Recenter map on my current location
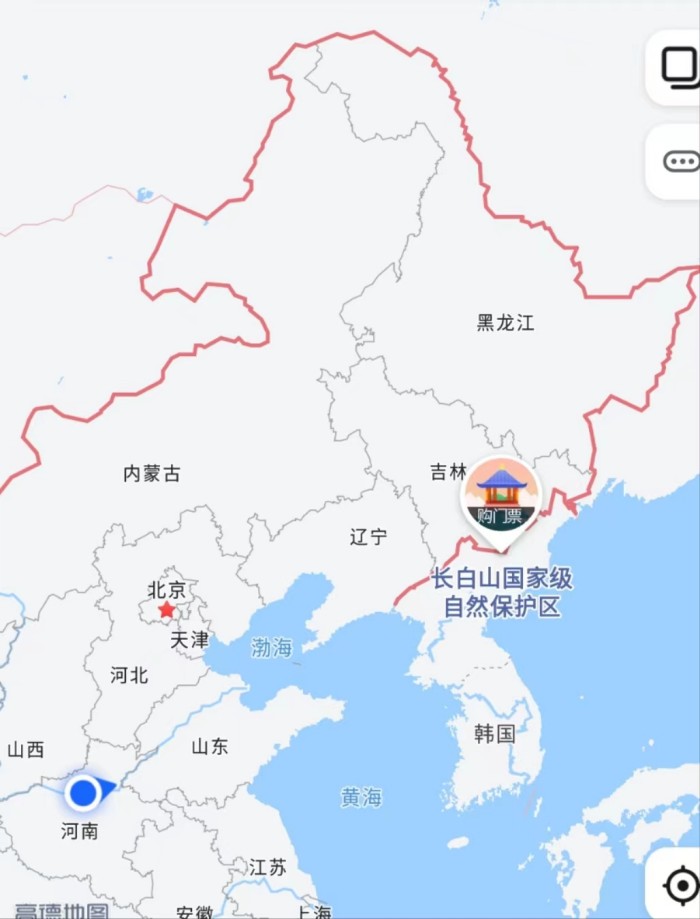700x919 pixels. coord(680,885)
